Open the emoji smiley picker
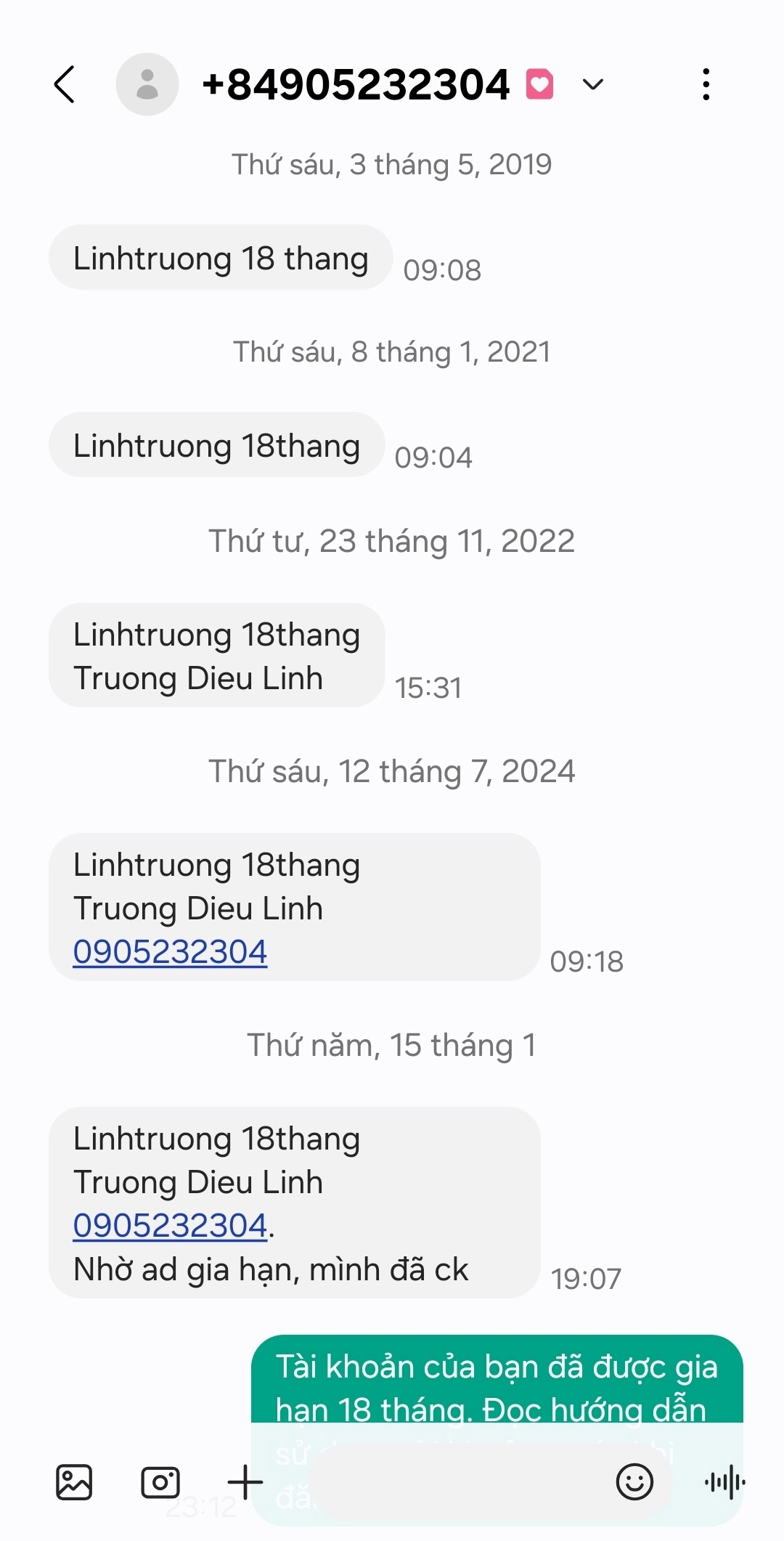The width and height of the screenshot is (784, 1541). 634,1482
